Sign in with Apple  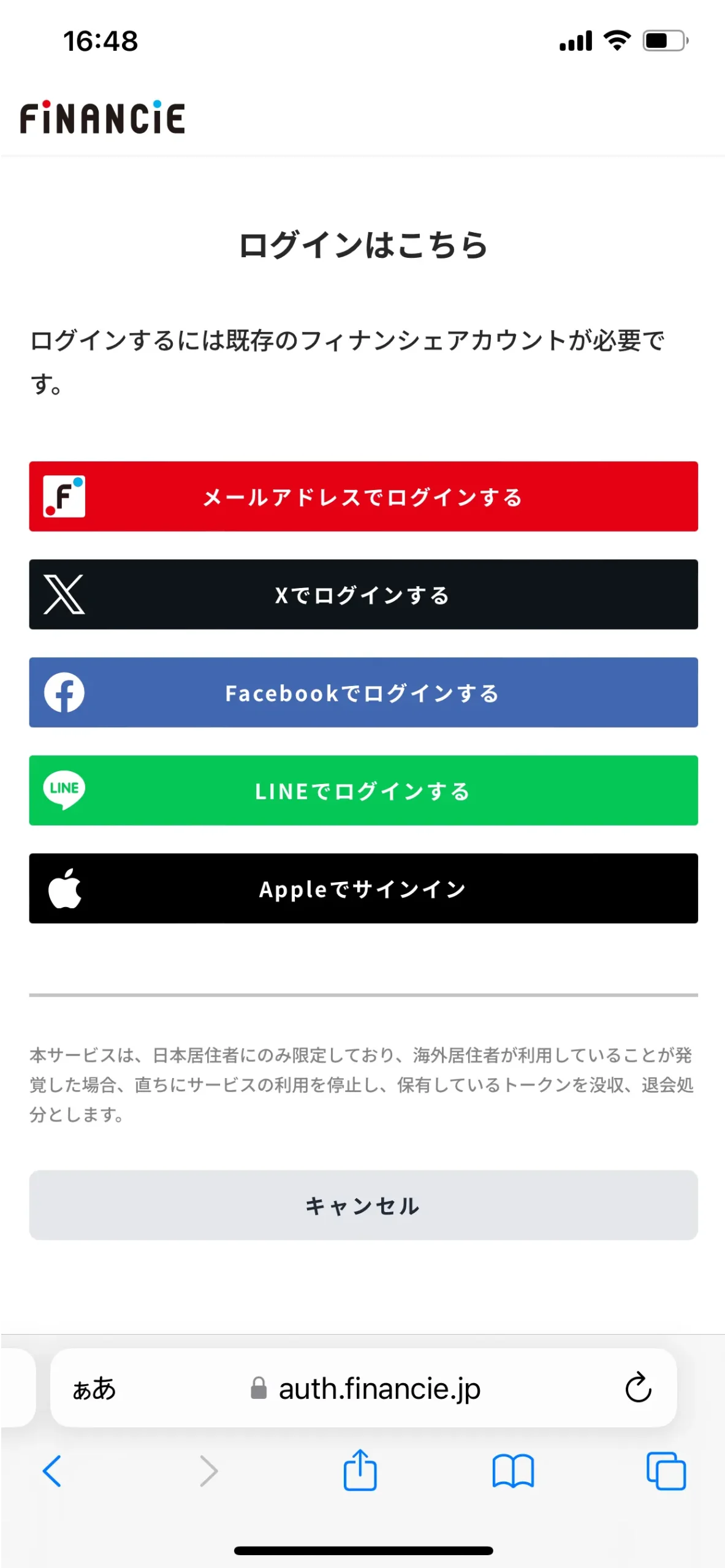(x=363, y=889)
